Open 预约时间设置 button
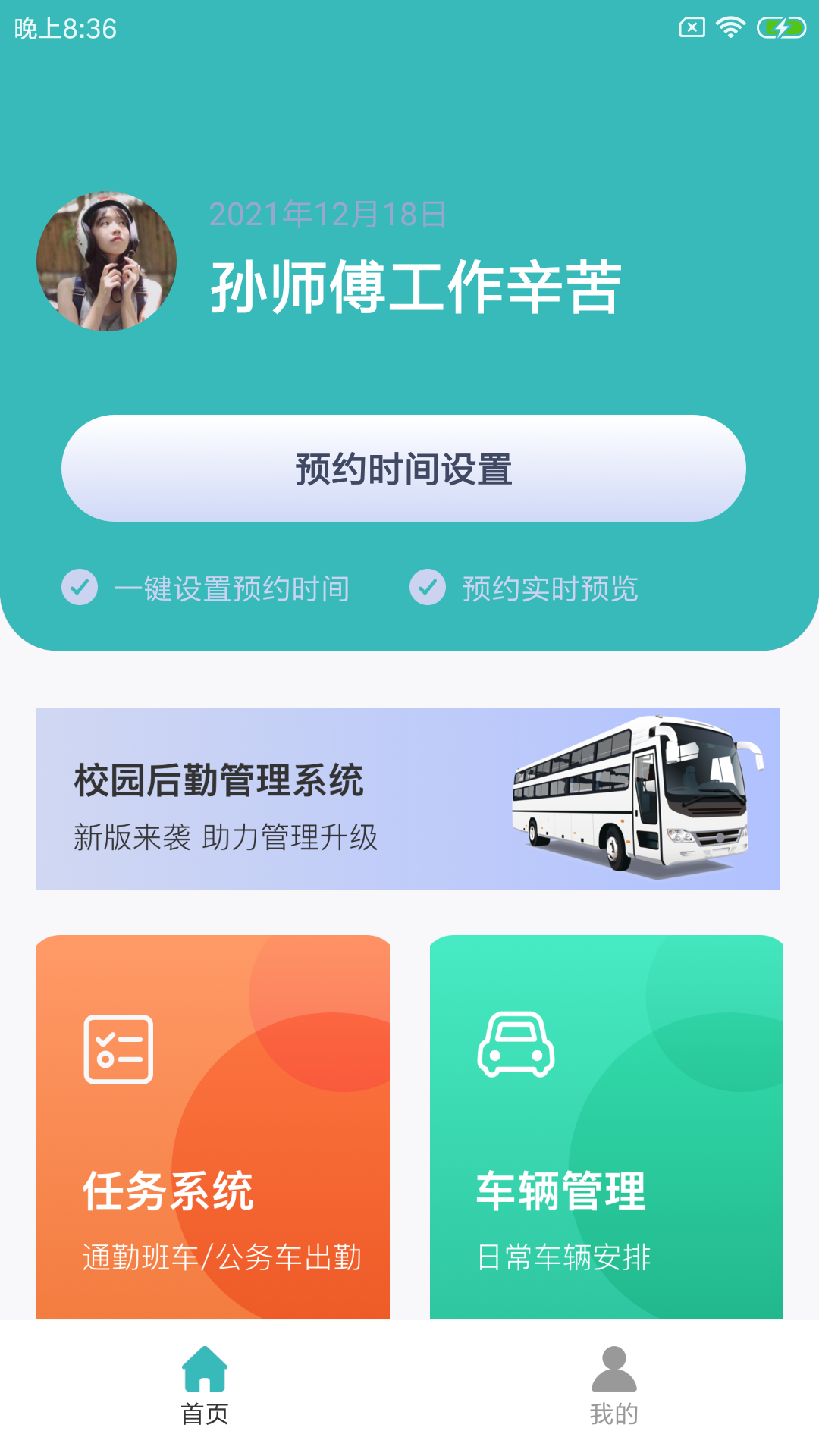The width and height of the screenshot is (819, 1456). 403,468
